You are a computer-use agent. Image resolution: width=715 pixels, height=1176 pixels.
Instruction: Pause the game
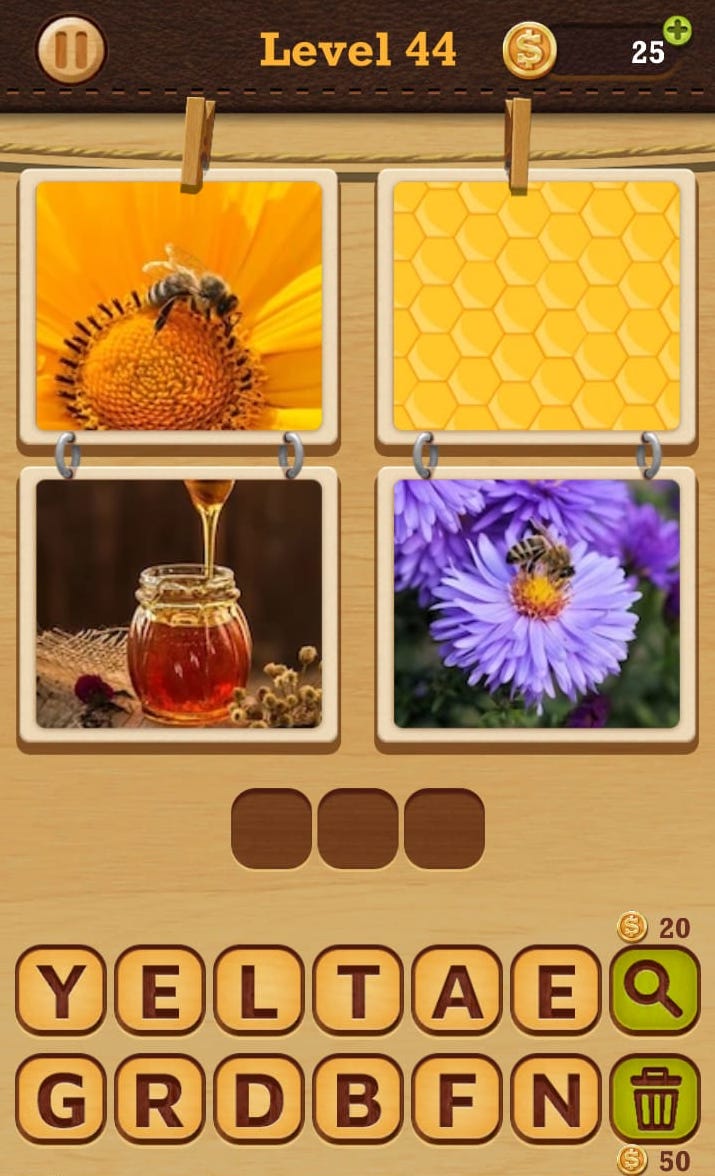click(71, 49)
